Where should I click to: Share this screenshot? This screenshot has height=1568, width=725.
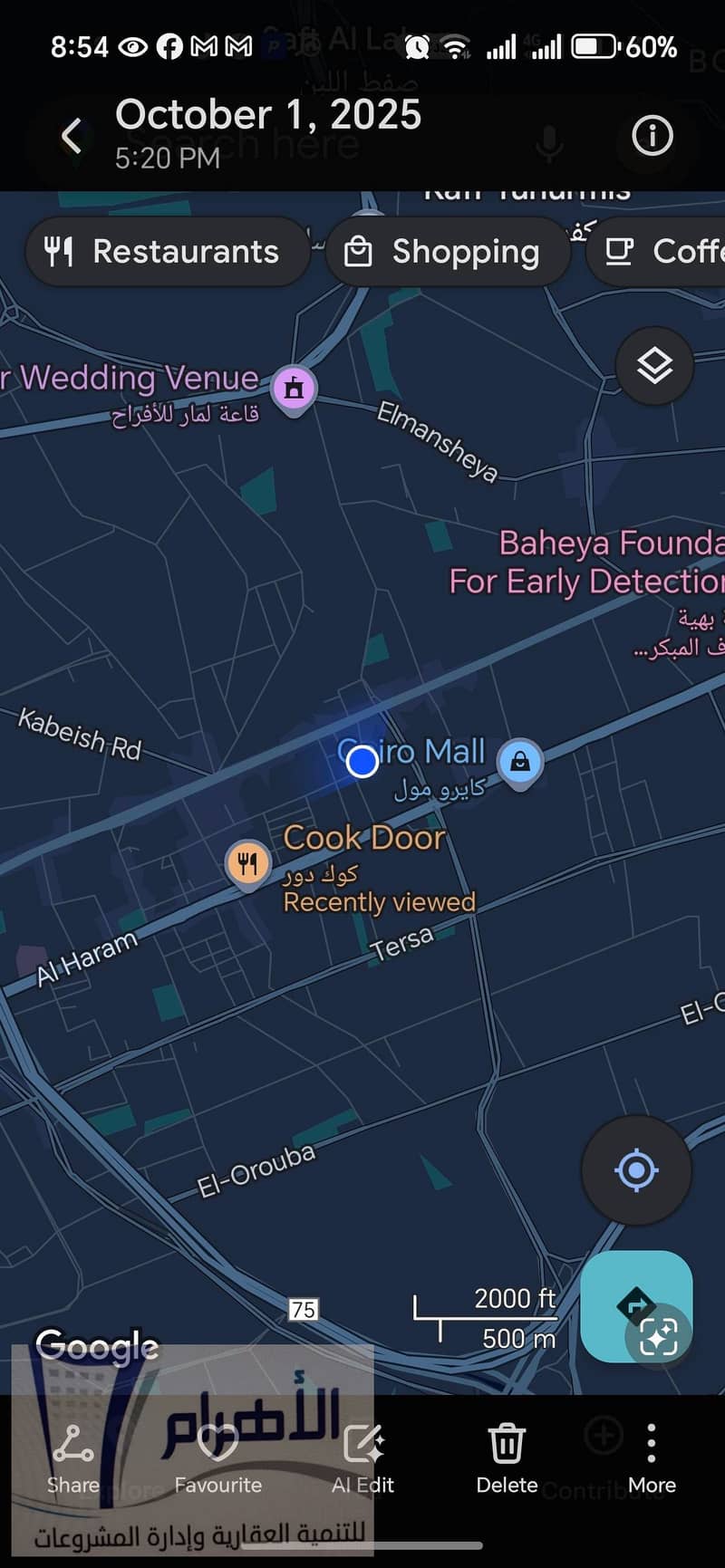73,1458
